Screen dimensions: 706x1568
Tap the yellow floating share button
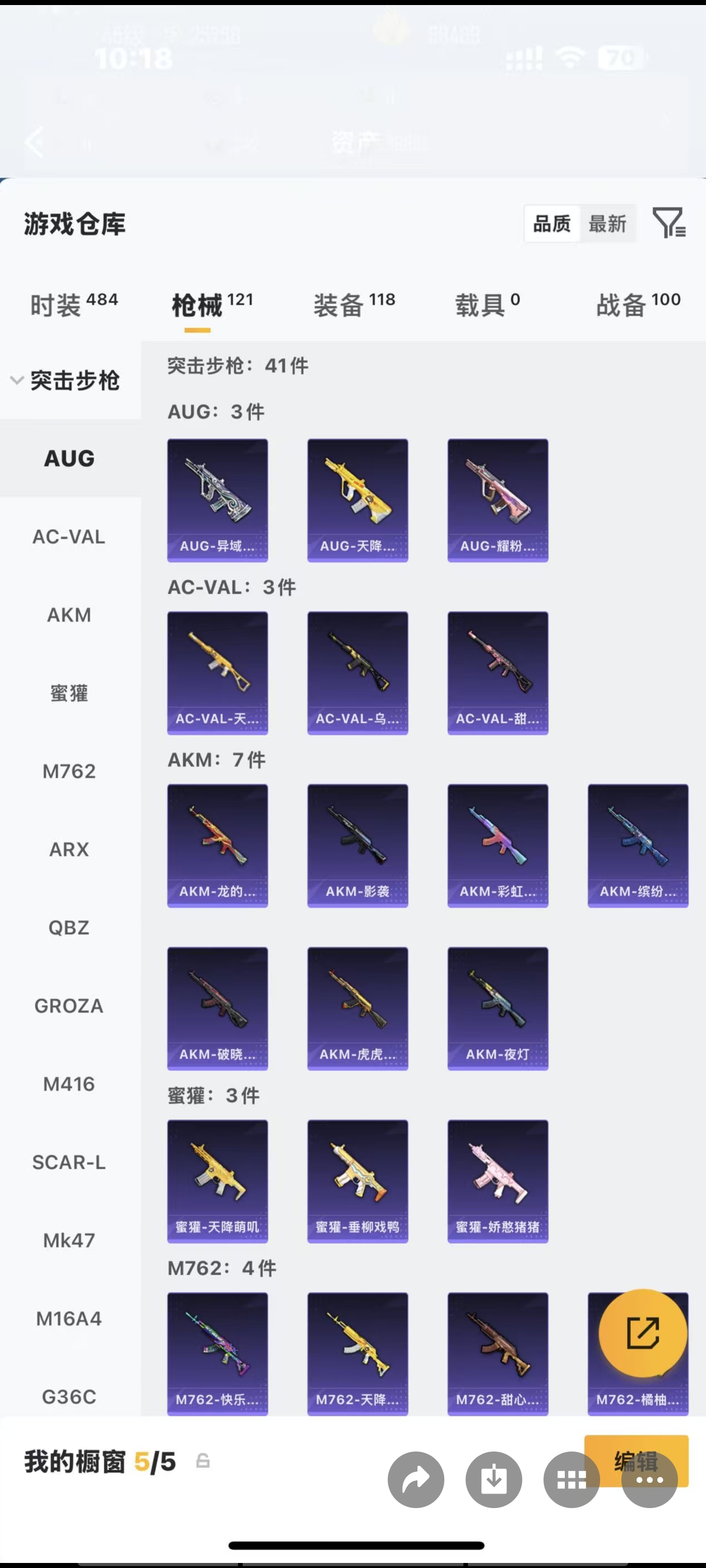[x=643, y=1332]
